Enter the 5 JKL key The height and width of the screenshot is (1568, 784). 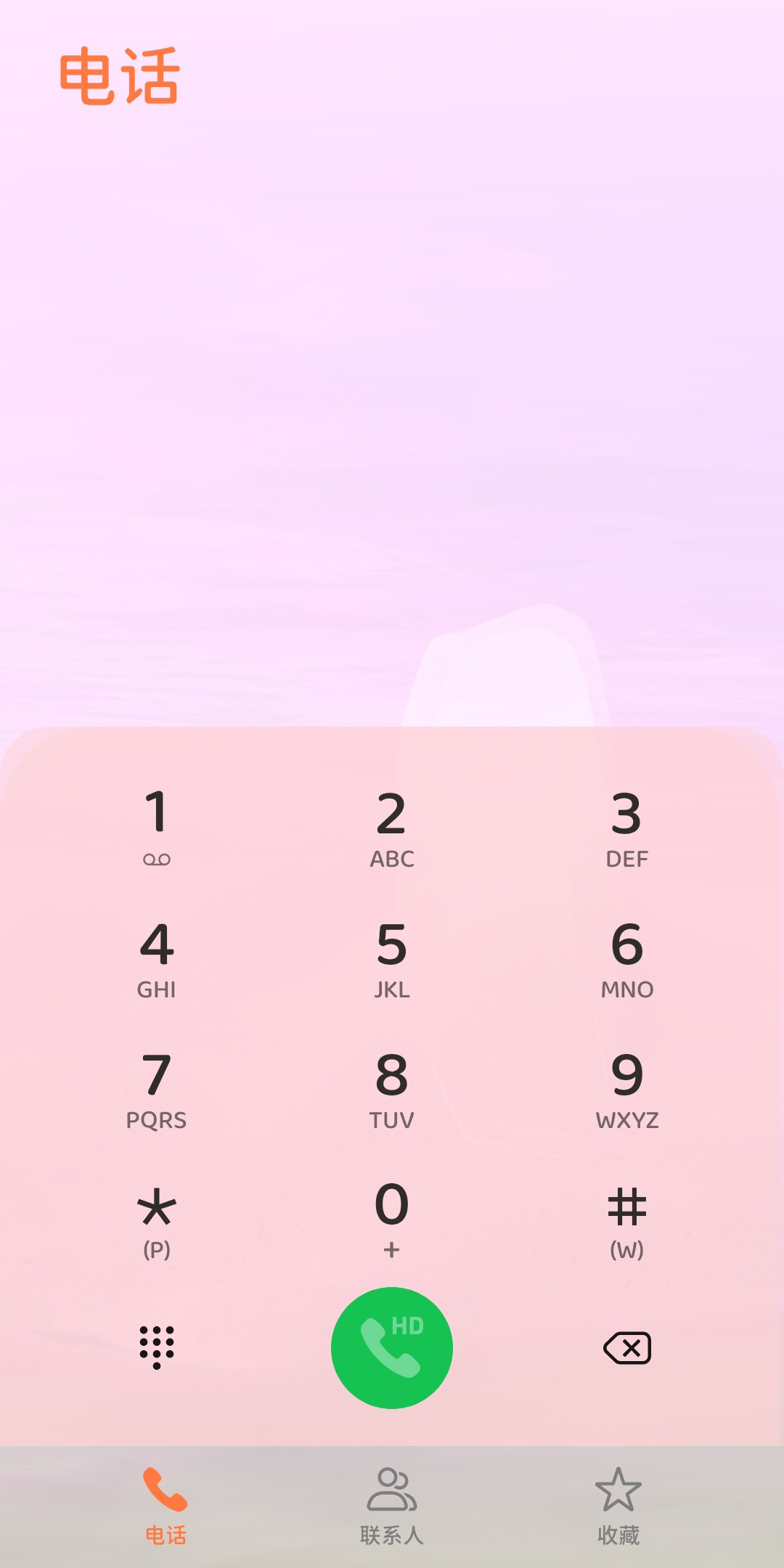pos(392,958)
